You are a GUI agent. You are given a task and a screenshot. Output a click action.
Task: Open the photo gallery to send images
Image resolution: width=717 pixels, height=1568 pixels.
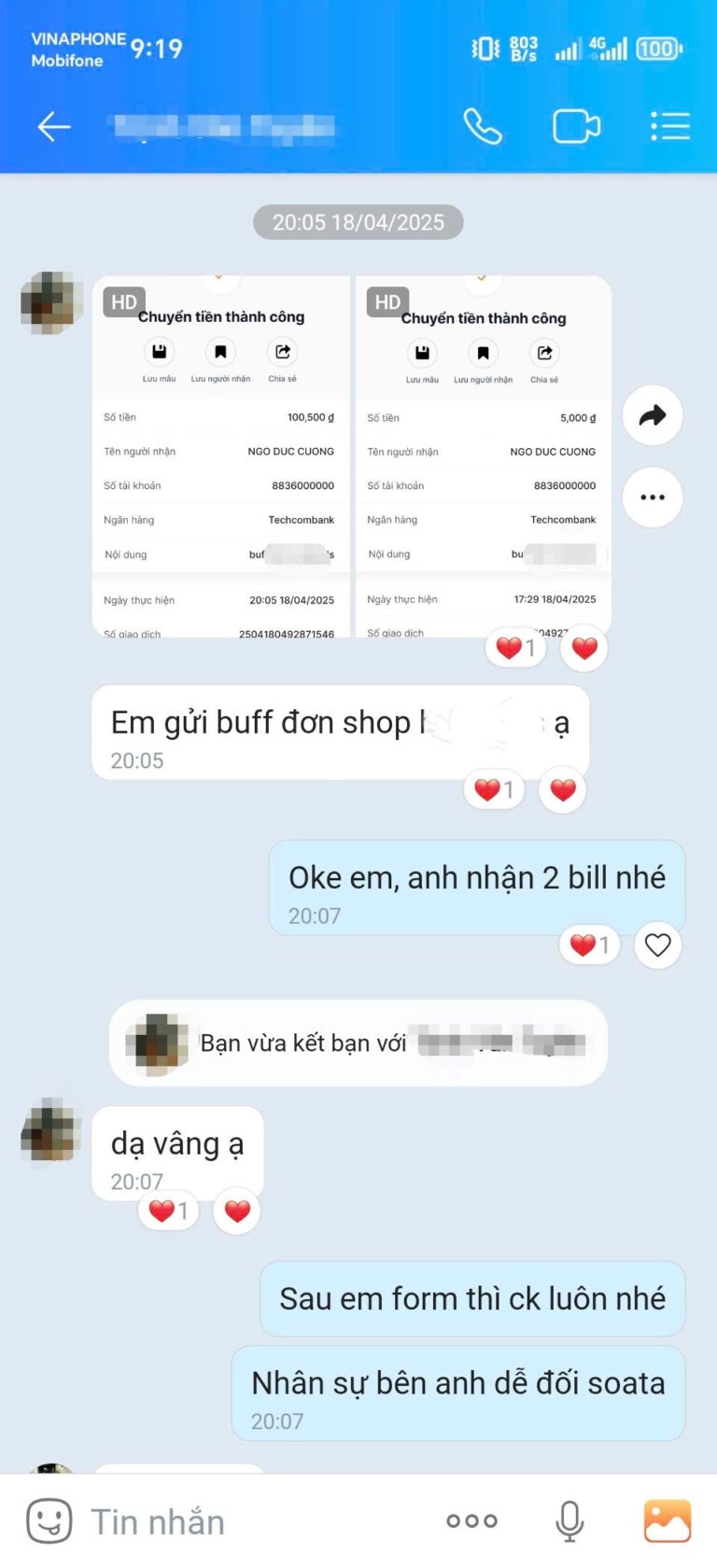pyautogui.click(x=668, y=1521)
